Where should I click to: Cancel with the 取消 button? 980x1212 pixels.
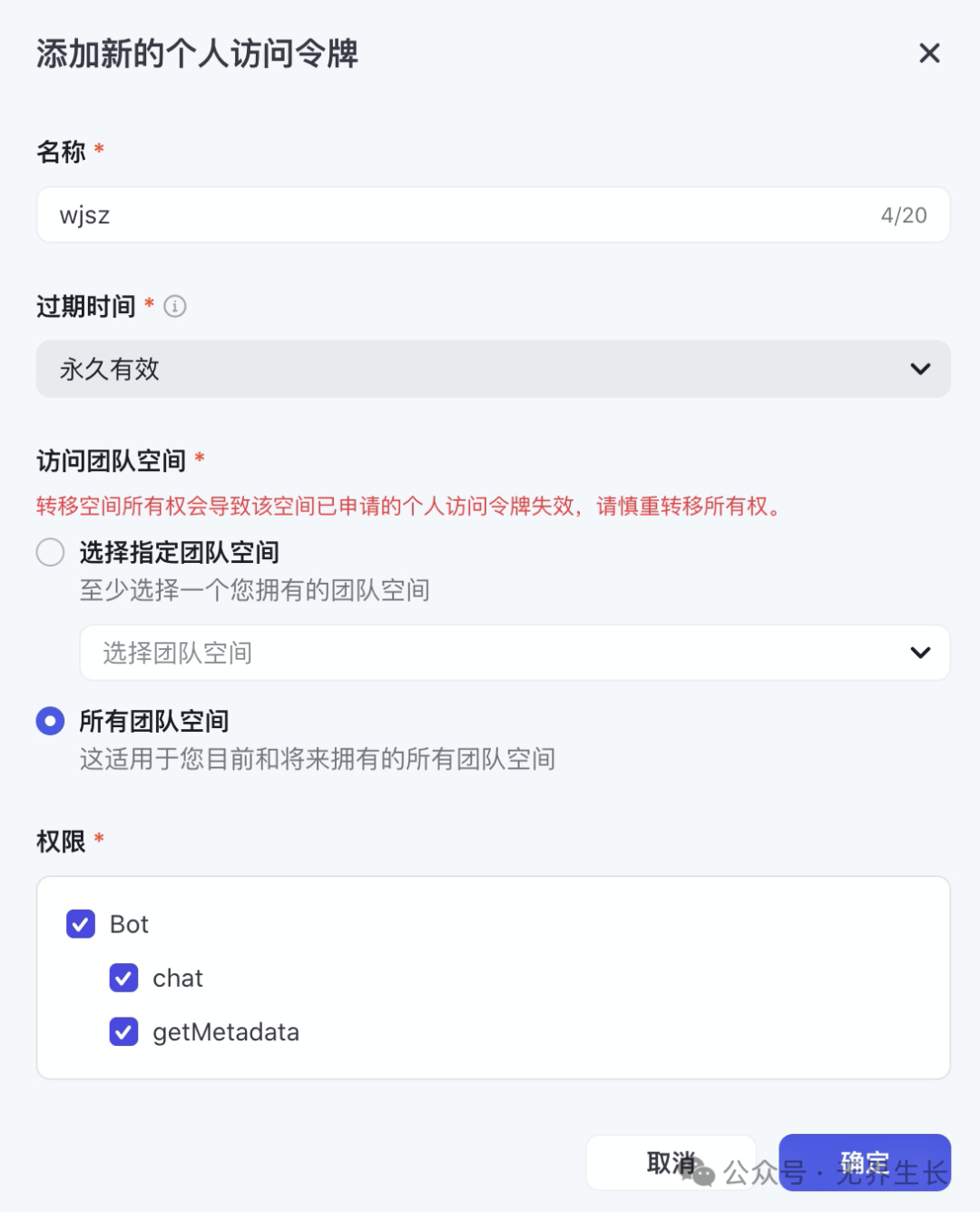coord(671,1162)
